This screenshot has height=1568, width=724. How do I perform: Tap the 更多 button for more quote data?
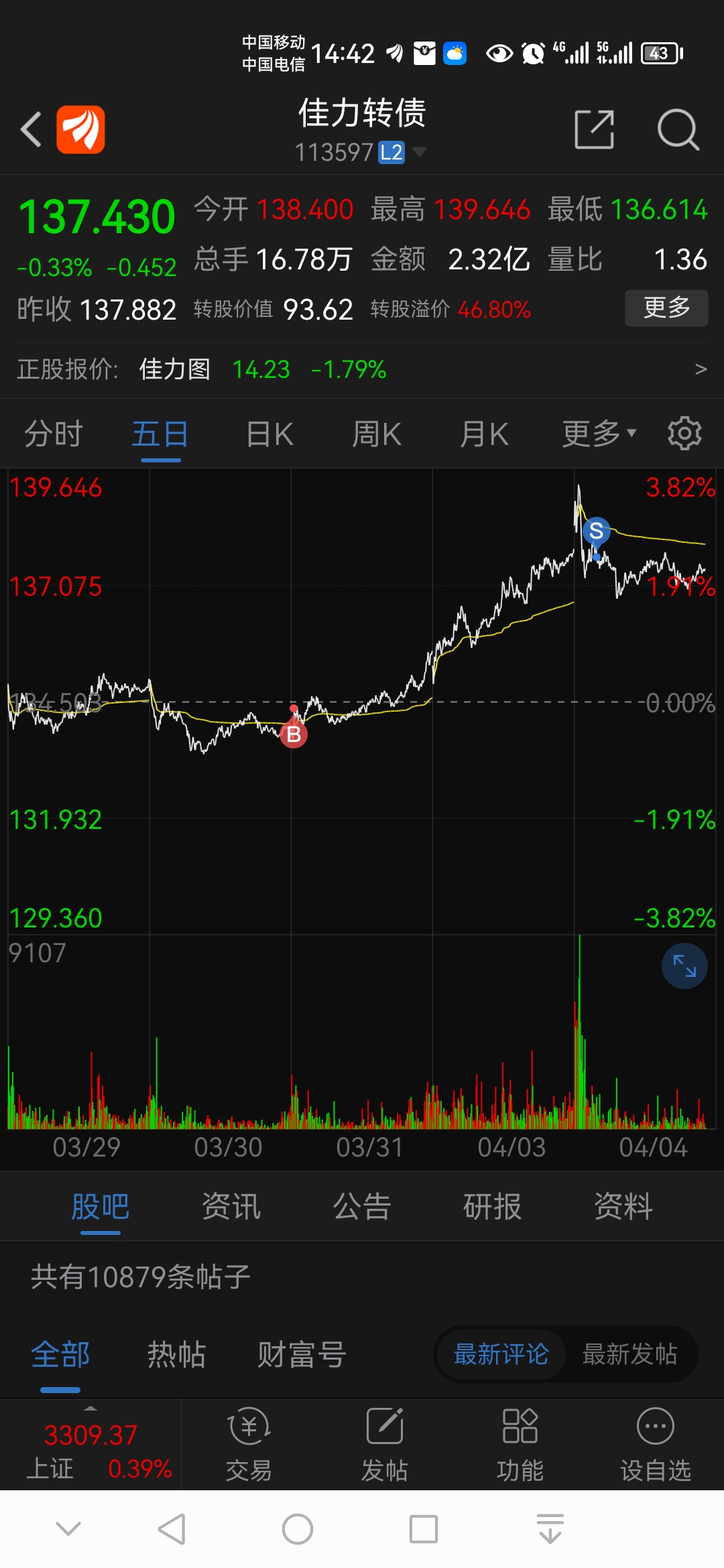tap(666, 308)
